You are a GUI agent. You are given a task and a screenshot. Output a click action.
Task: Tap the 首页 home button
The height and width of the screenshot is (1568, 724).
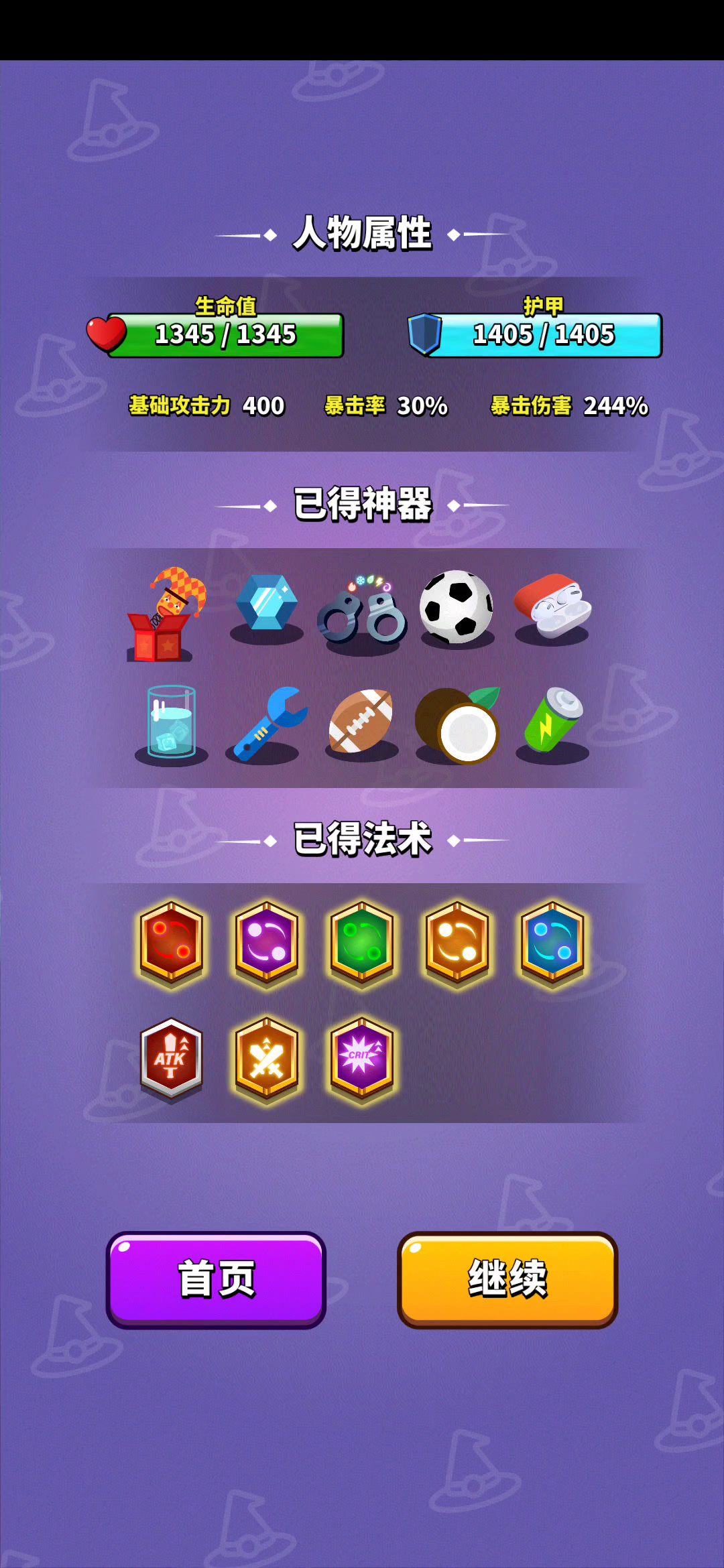click(x=216, y=1280)
